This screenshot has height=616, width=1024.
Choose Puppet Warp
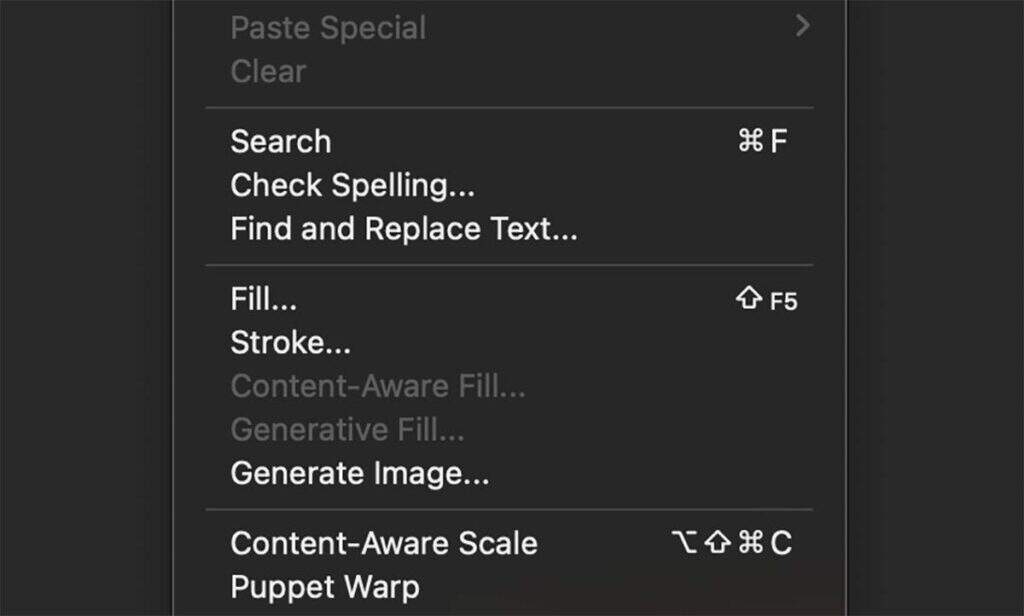pos(325,587)
